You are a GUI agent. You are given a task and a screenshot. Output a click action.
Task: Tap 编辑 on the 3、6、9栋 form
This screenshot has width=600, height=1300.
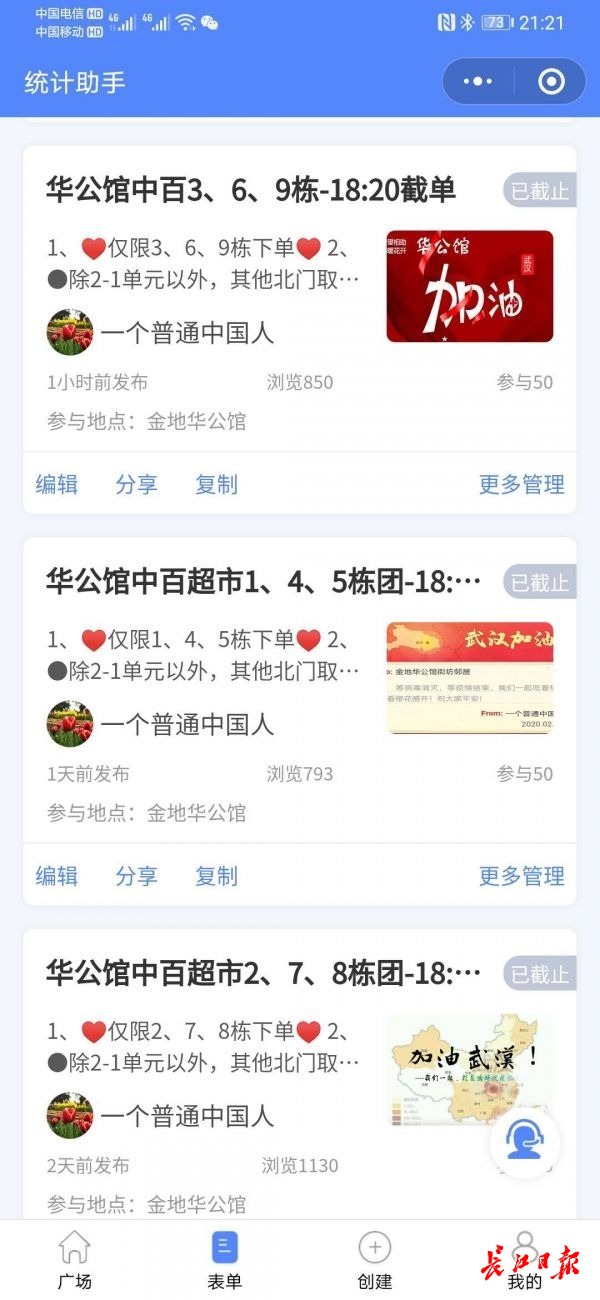pos(57,484)
